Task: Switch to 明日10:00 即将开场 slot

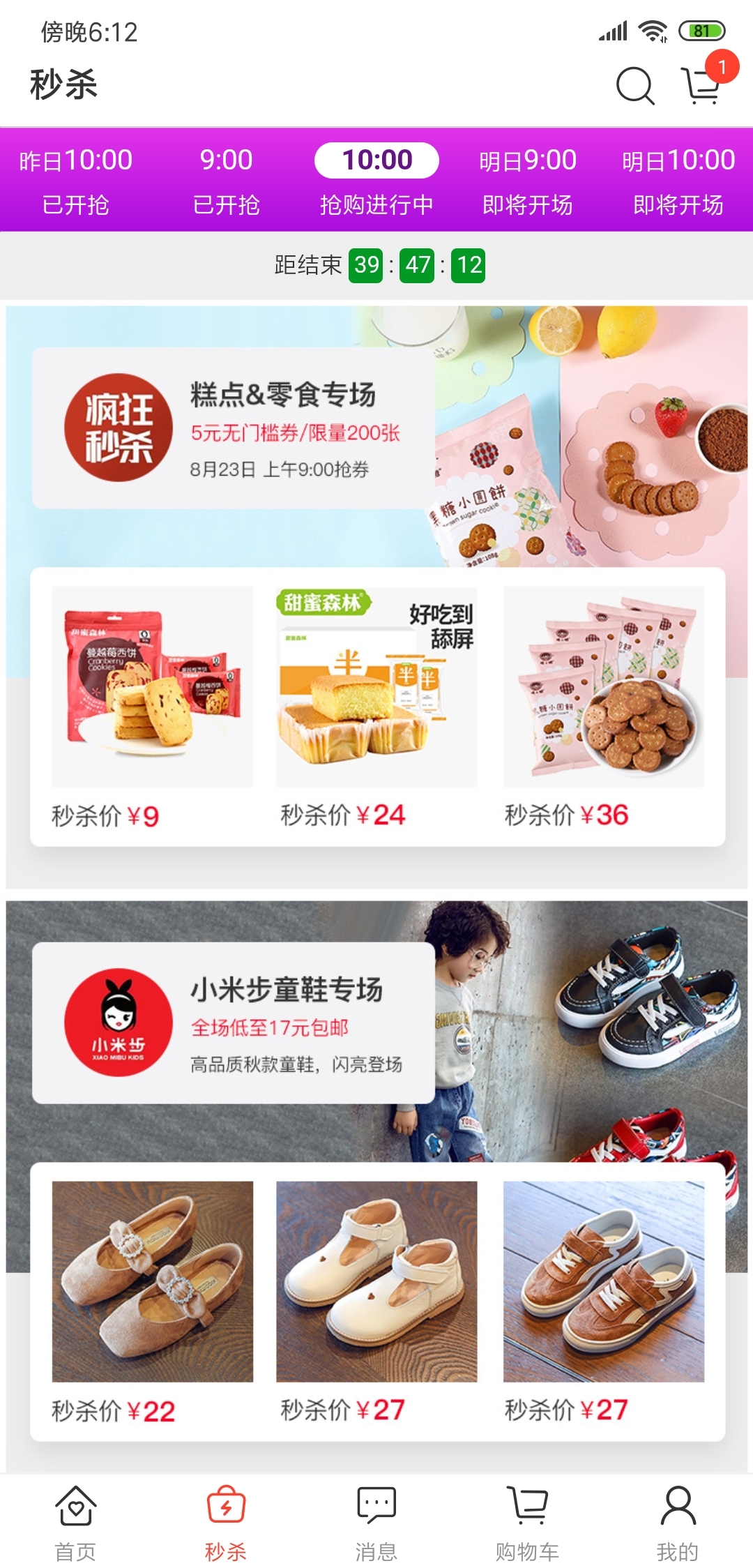Action: point(678,180)
